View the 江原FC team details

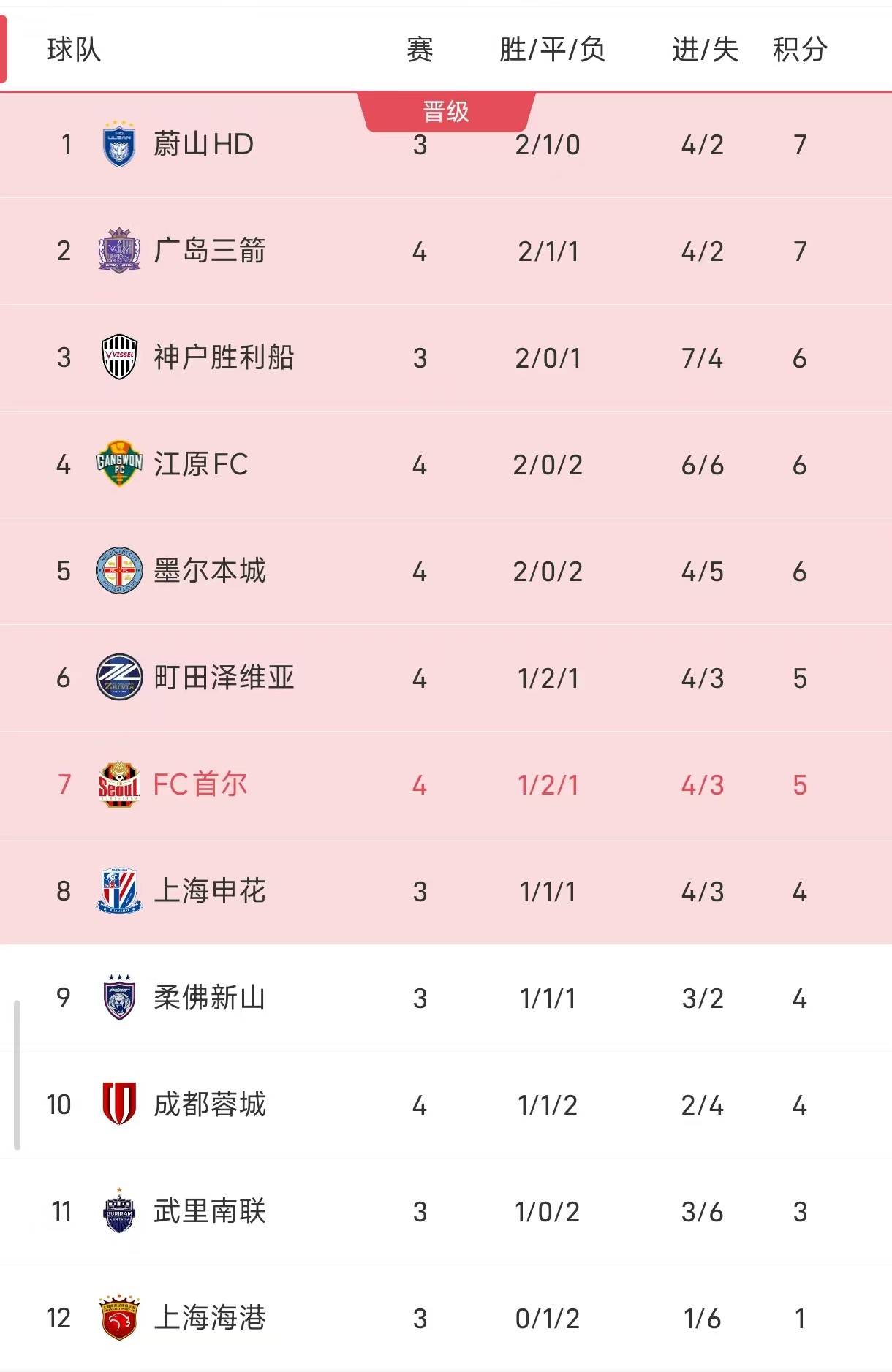(x=200, y=465)
